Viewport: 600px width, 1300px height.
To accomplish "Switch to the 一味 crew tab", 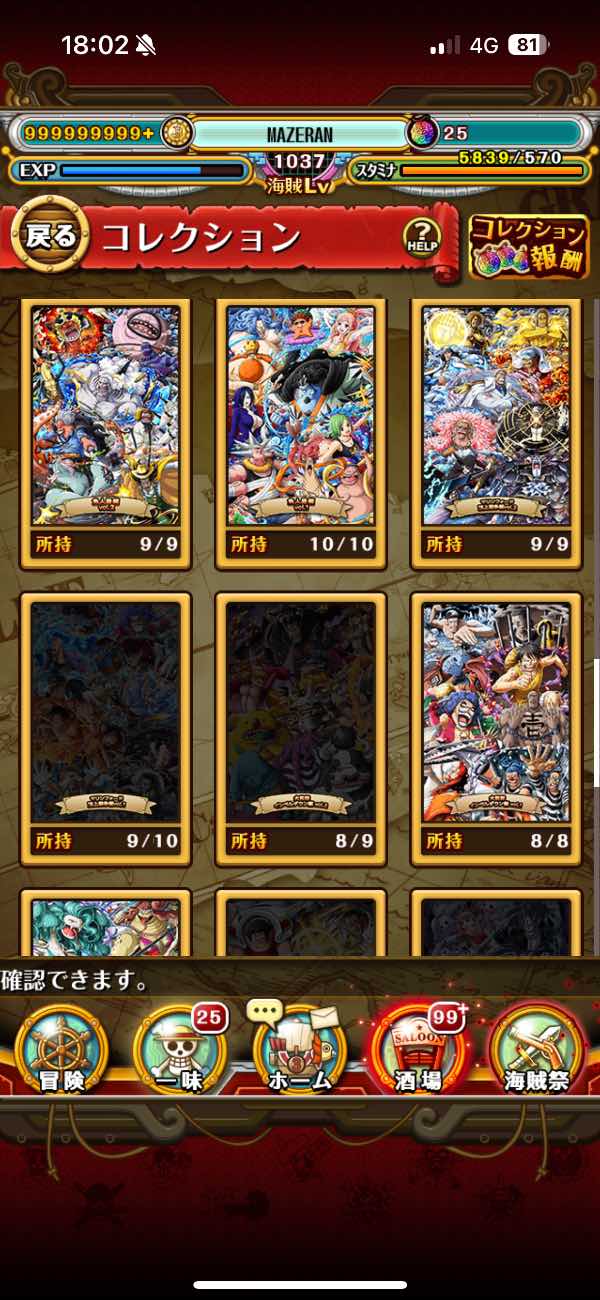I will pos(180,1050).
